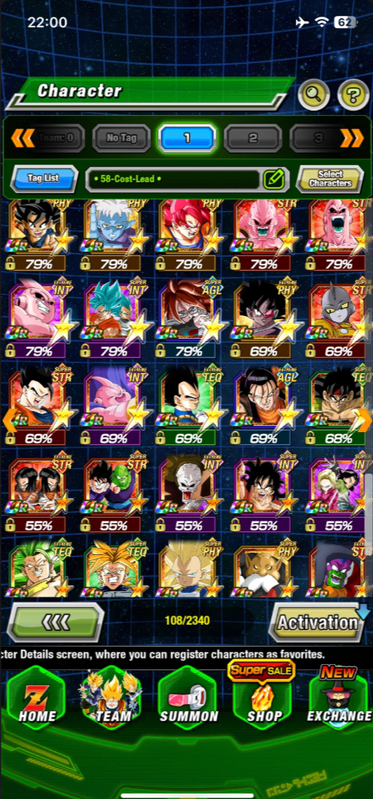Tap the orange left arrows beside the tag tabs
This screenshot has width=373, height=799.
[x=23, y=138]
